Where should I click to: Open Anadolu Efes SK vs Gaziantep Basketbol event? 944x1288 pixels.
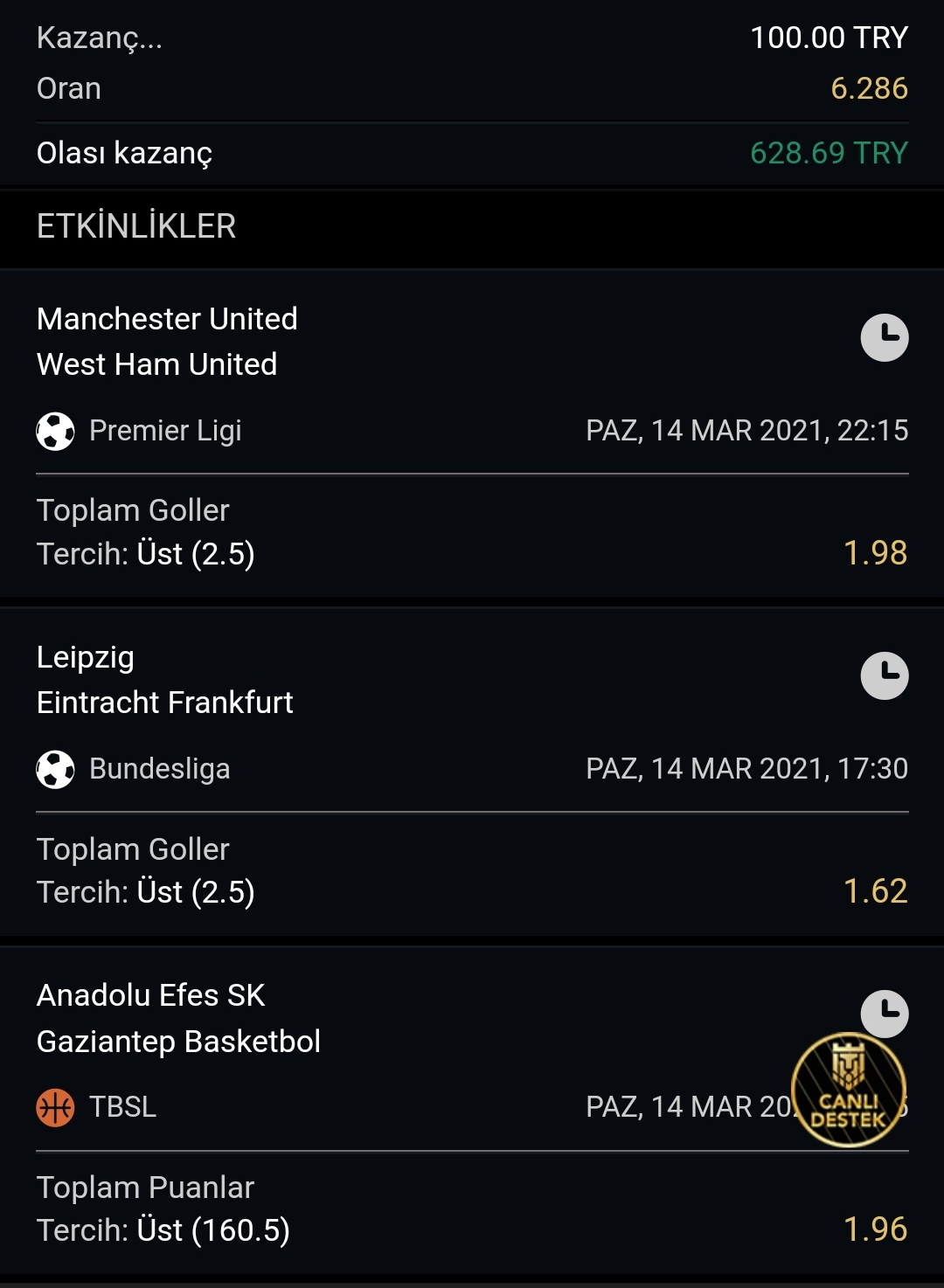(x=178, y=1018)
